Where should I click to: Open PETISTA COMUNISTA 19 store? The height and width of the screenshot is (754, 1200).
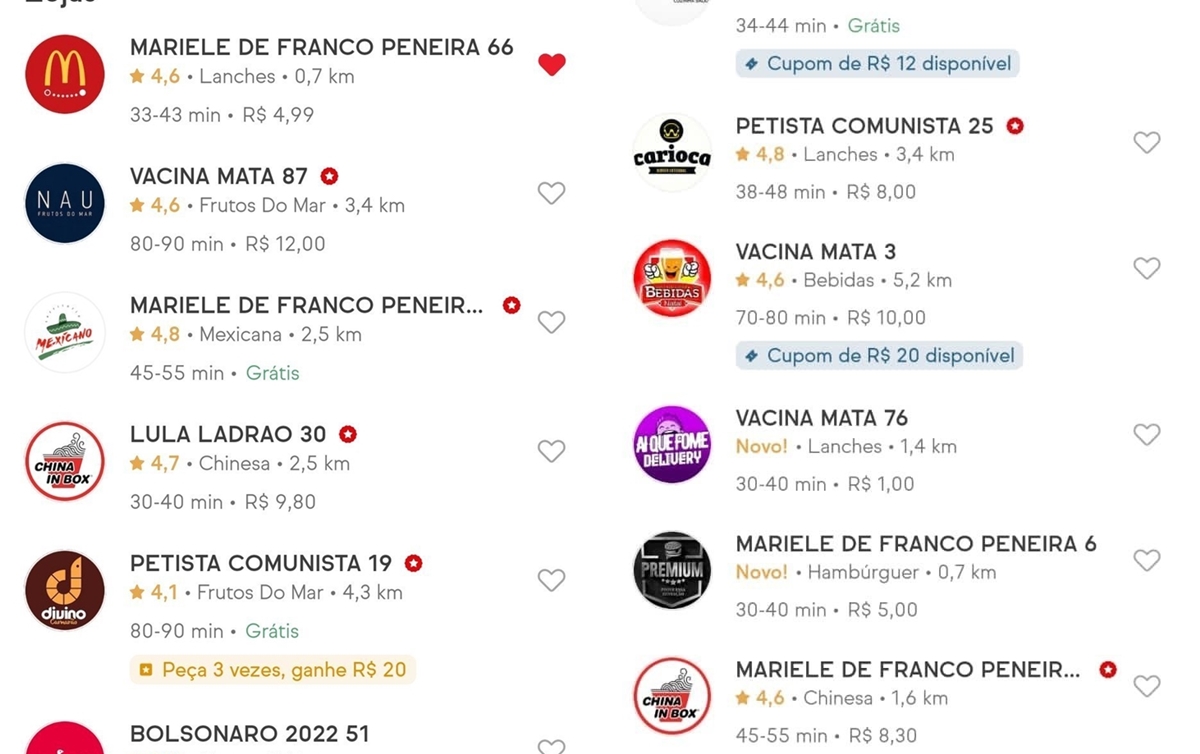260,563
